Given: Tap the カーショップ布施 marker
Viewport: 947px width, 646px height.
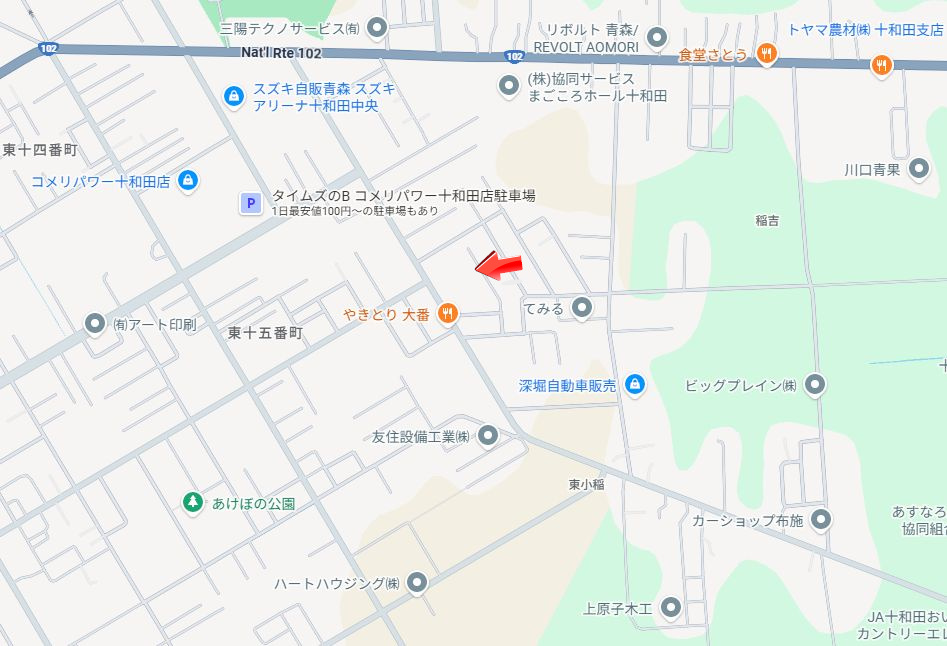Looking at the screenshot, I should 821,519.
